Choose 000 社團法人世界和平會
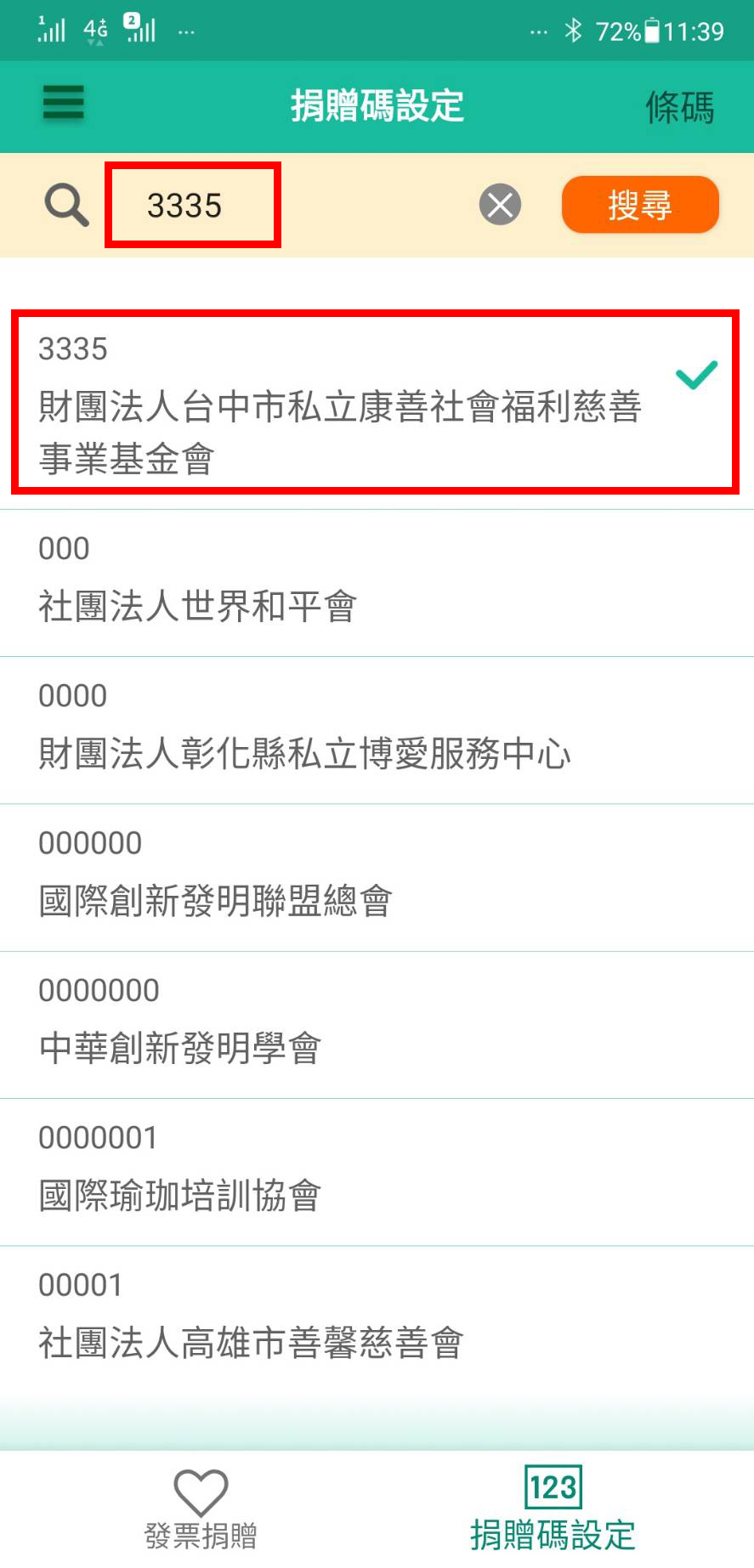The image size is (754, 1568). (x=377, y=583)
